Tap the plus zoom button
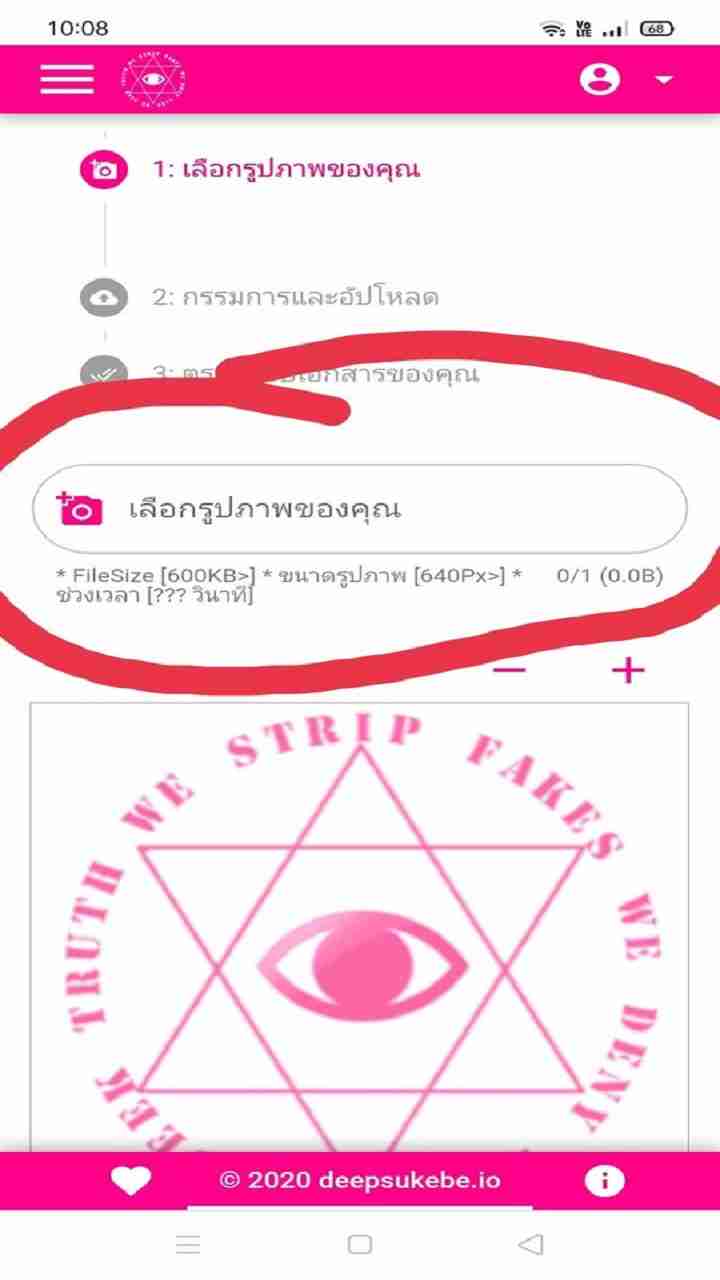The width and height of the screenshot is (720, 1280). pyautogui.click(x=628, y=670)
